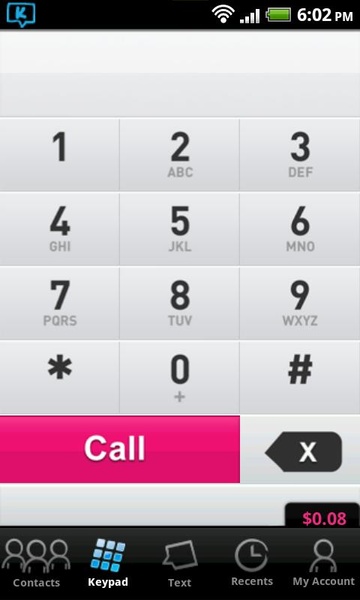Open the Recents tab
Screen dimensions: 360x600
coord(251,563)
